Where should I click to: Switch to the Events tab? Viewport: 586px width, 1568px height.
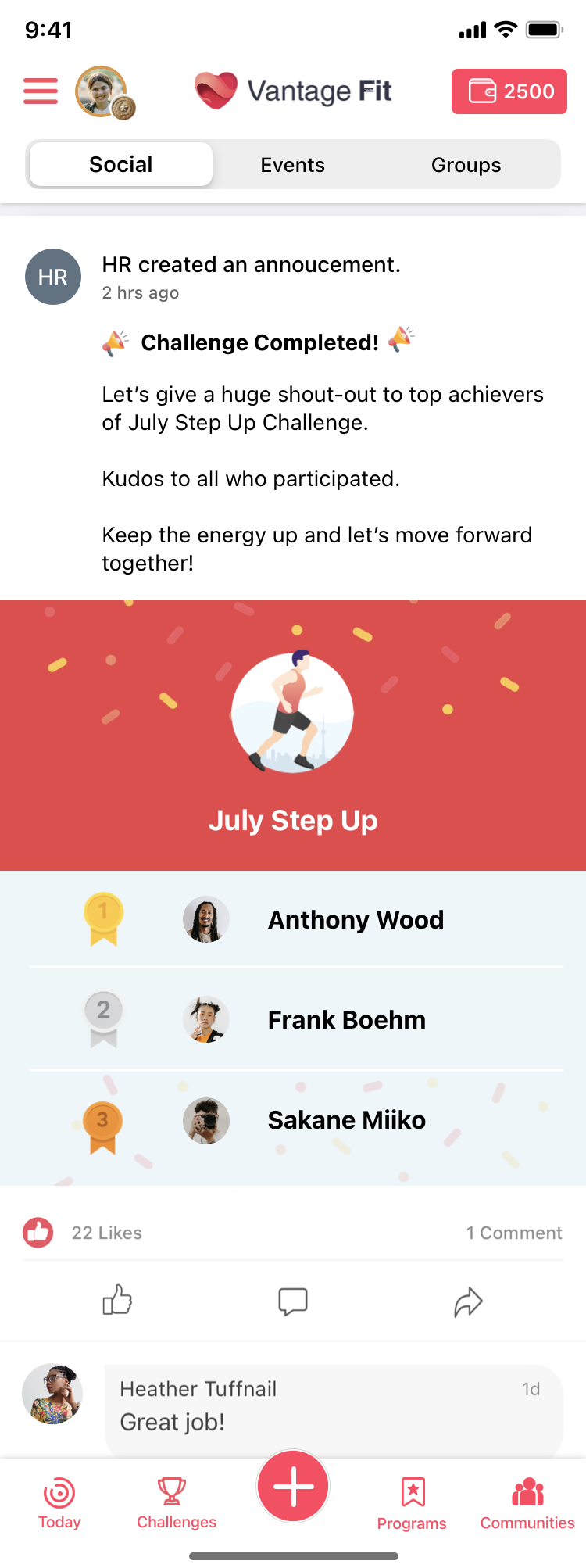click(292, 165)
